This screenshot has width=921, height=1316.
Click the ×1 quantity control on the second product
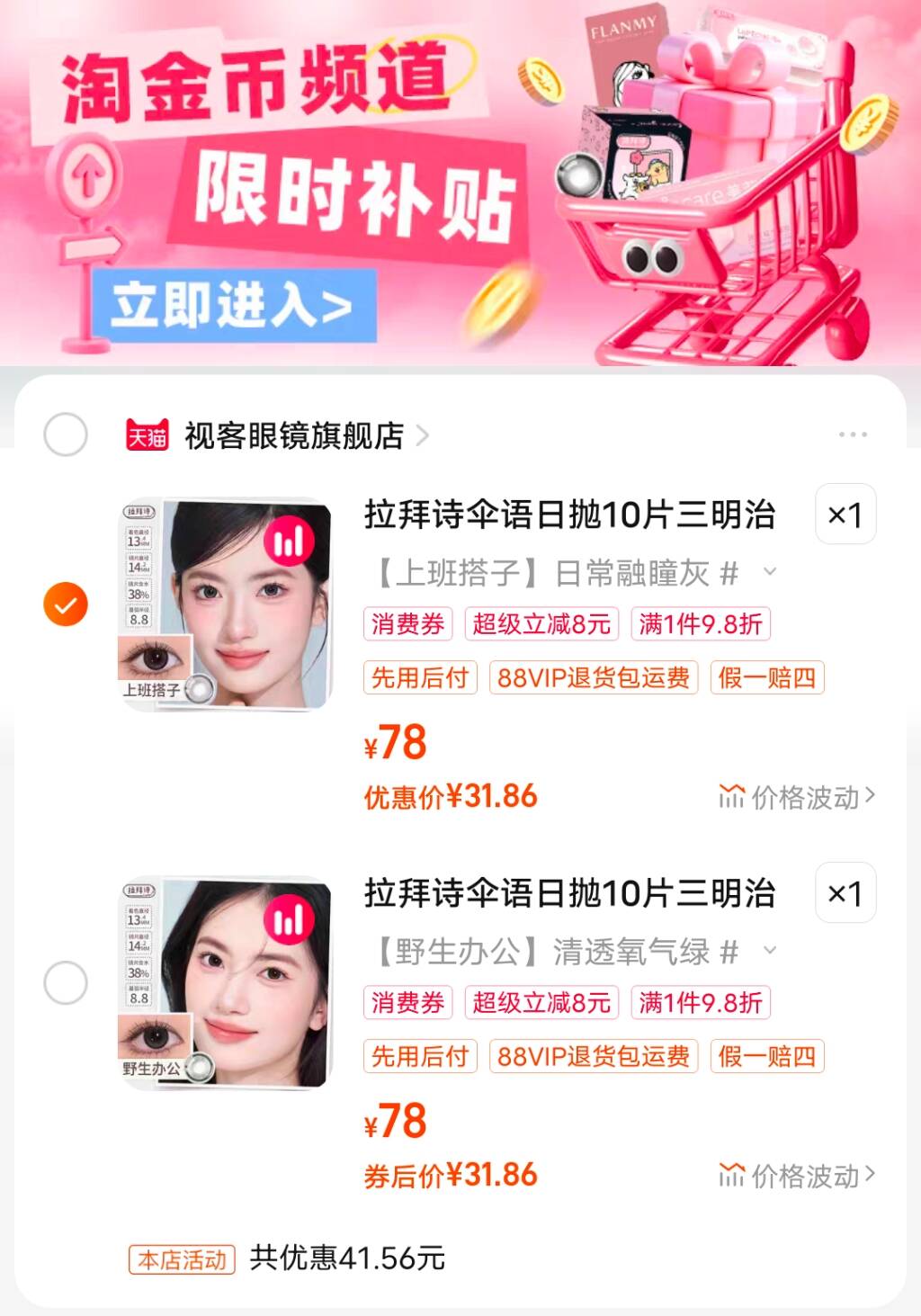[844, 894]
